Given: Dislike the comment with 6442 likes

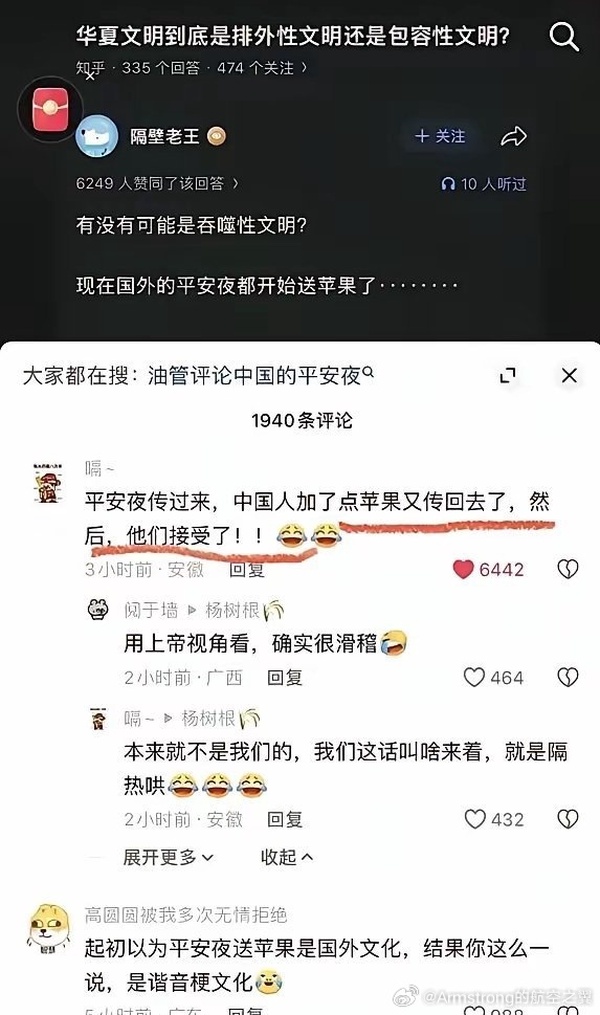Looking at the screenshot, I should [x=567, y=569].
